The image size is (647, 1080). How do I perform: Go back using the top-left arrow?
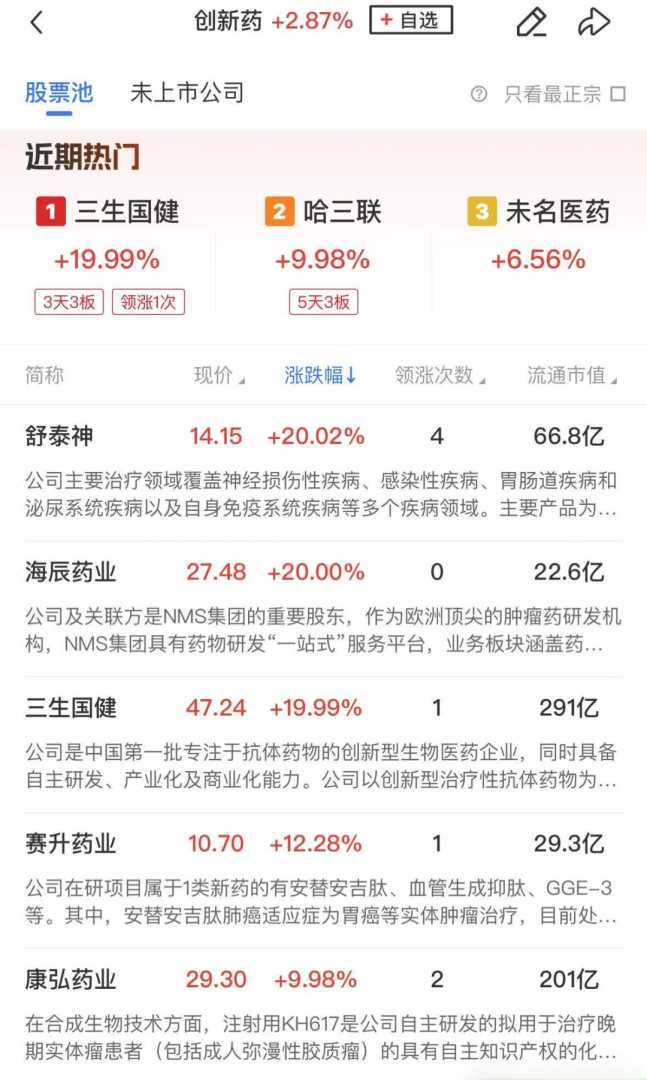tap(37, 22)
